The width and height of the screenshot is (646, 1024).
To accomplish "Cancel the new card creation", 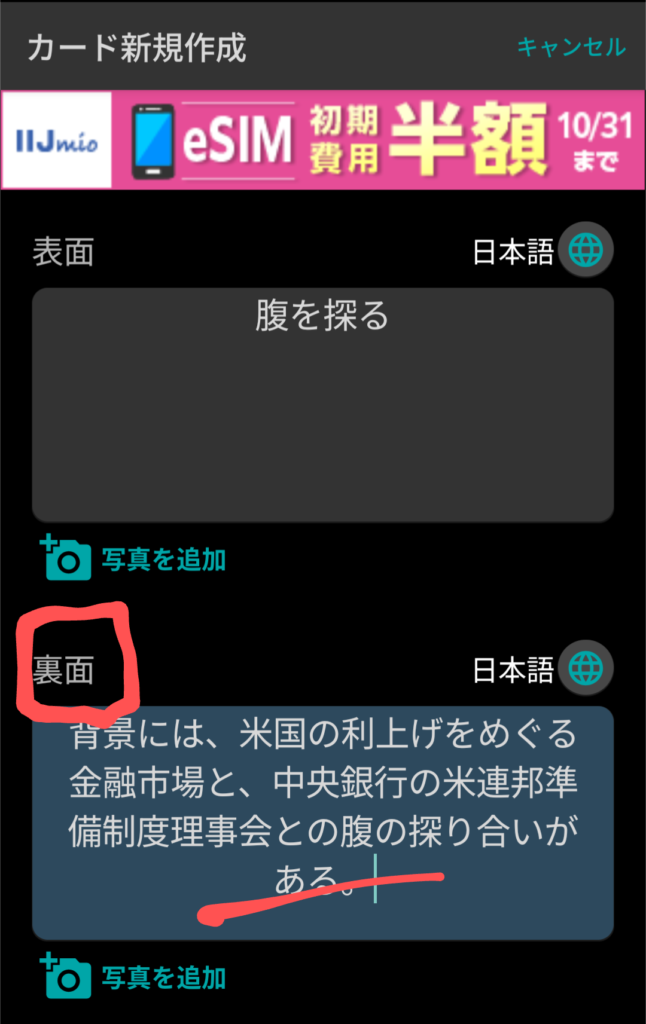I will pyautogui.click(x=571, y=46).
